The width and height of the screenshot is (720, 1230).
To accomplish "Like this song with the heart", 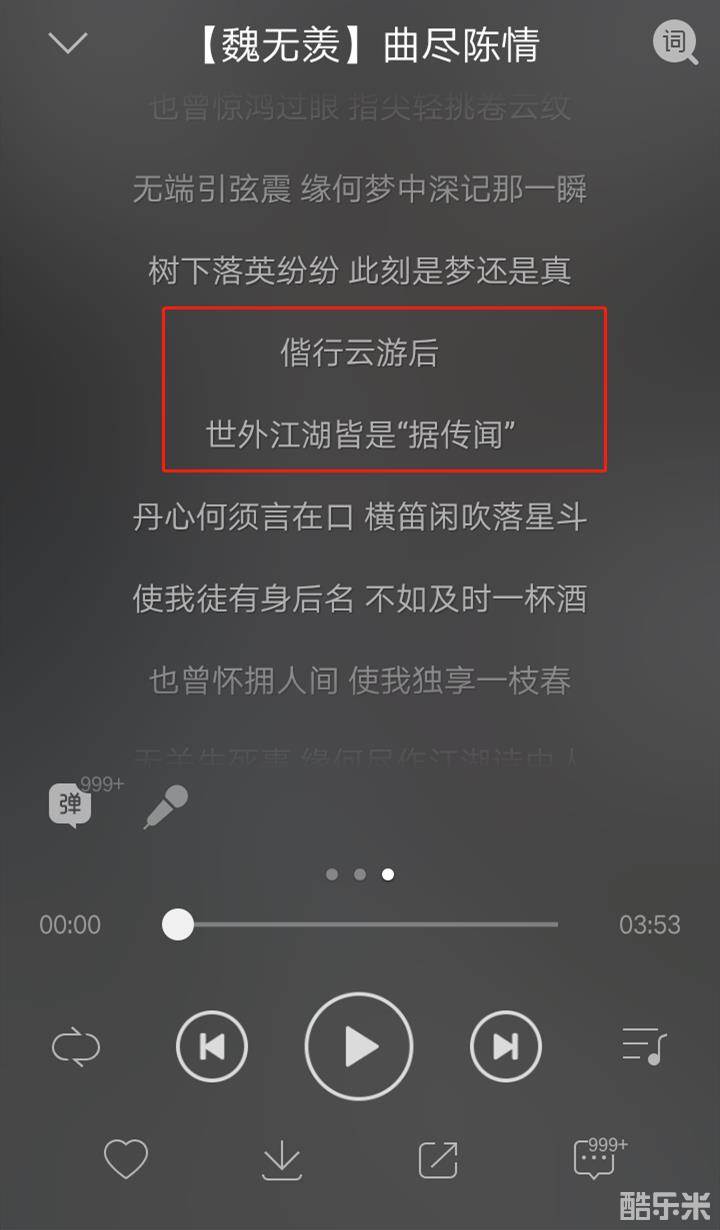I will point(126,1159).
